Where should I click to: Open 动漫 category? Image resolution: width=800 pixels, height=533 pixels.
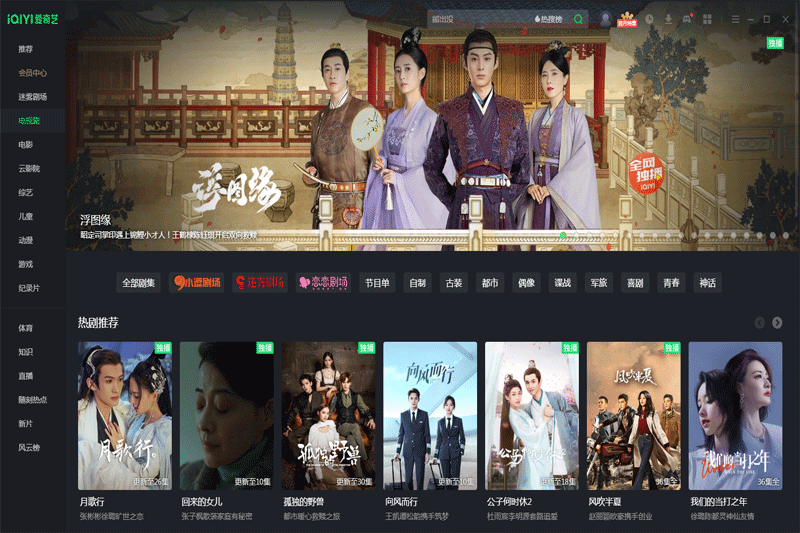pyautogui.click(x=25, y=240)
